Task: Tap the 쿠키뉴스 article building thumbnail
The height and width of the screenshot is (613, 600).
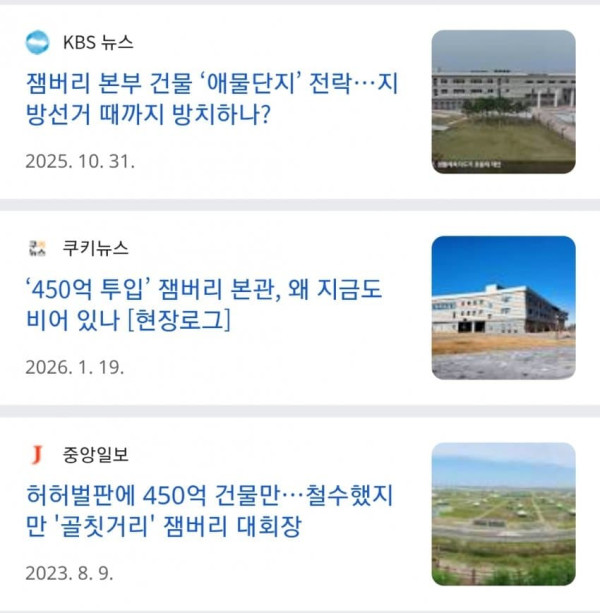Action: click(503, 308)
